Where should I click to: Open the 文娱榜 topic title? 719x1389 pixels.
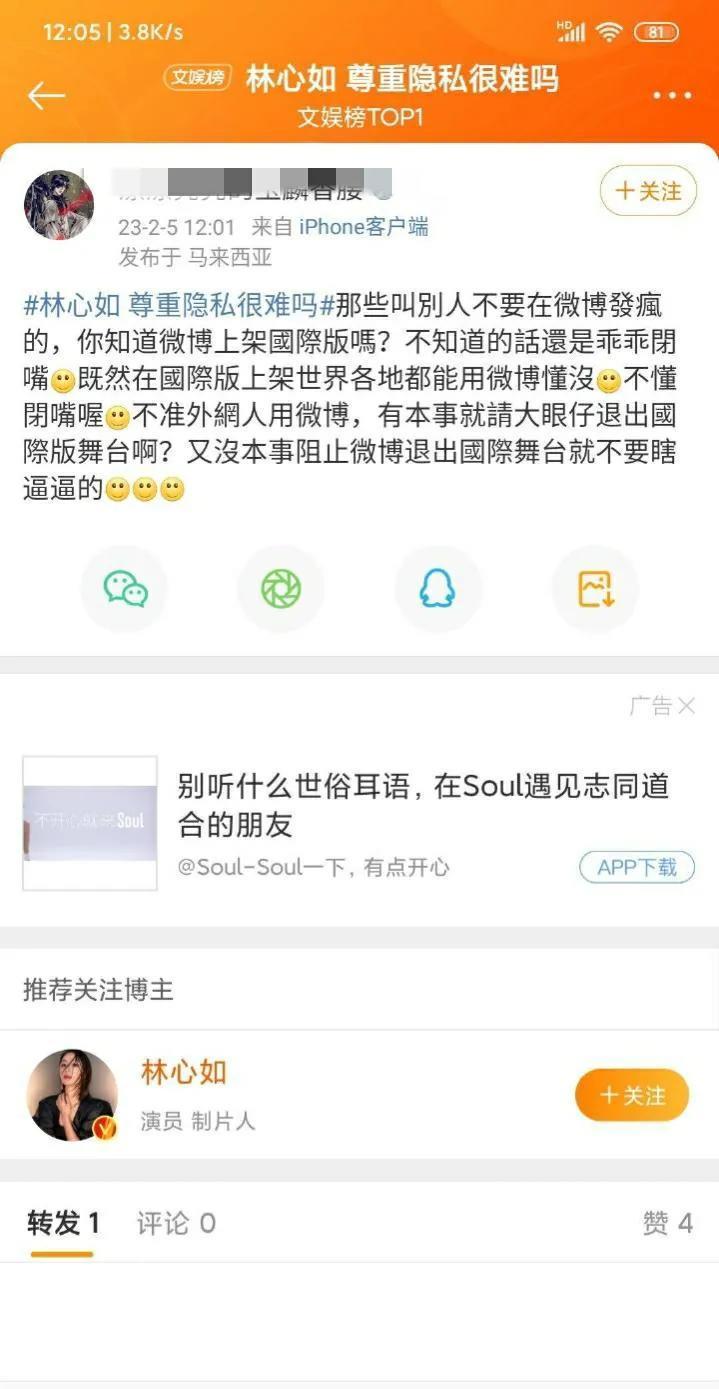402,78
